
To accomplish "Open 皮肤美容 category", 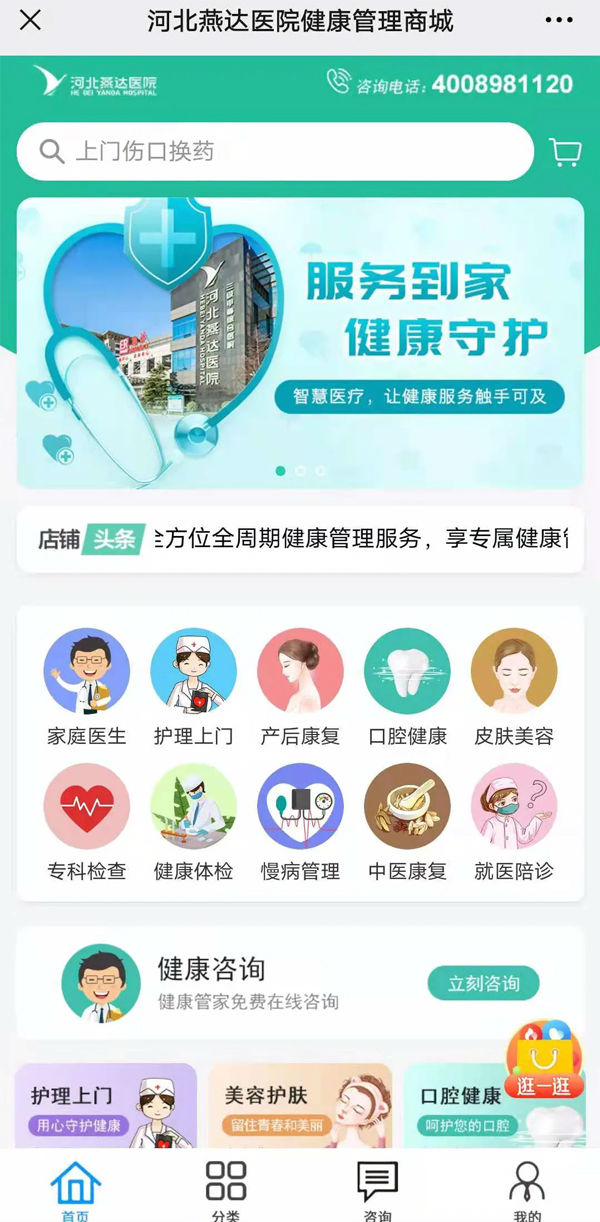I will coord(514,687).
